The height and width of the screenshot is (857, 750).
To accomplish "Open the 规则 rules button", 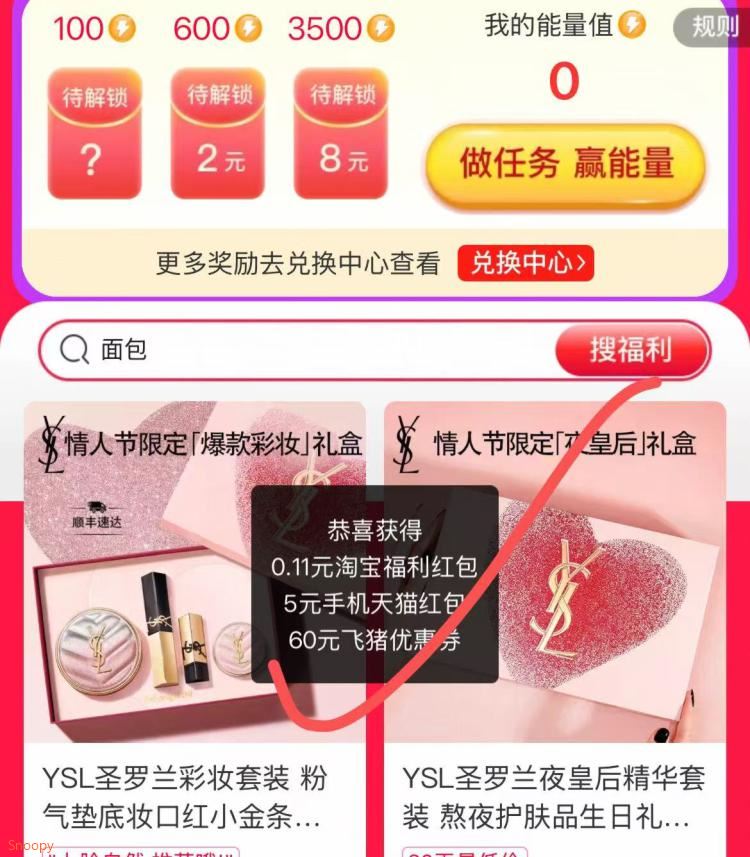I will (715, 26).
